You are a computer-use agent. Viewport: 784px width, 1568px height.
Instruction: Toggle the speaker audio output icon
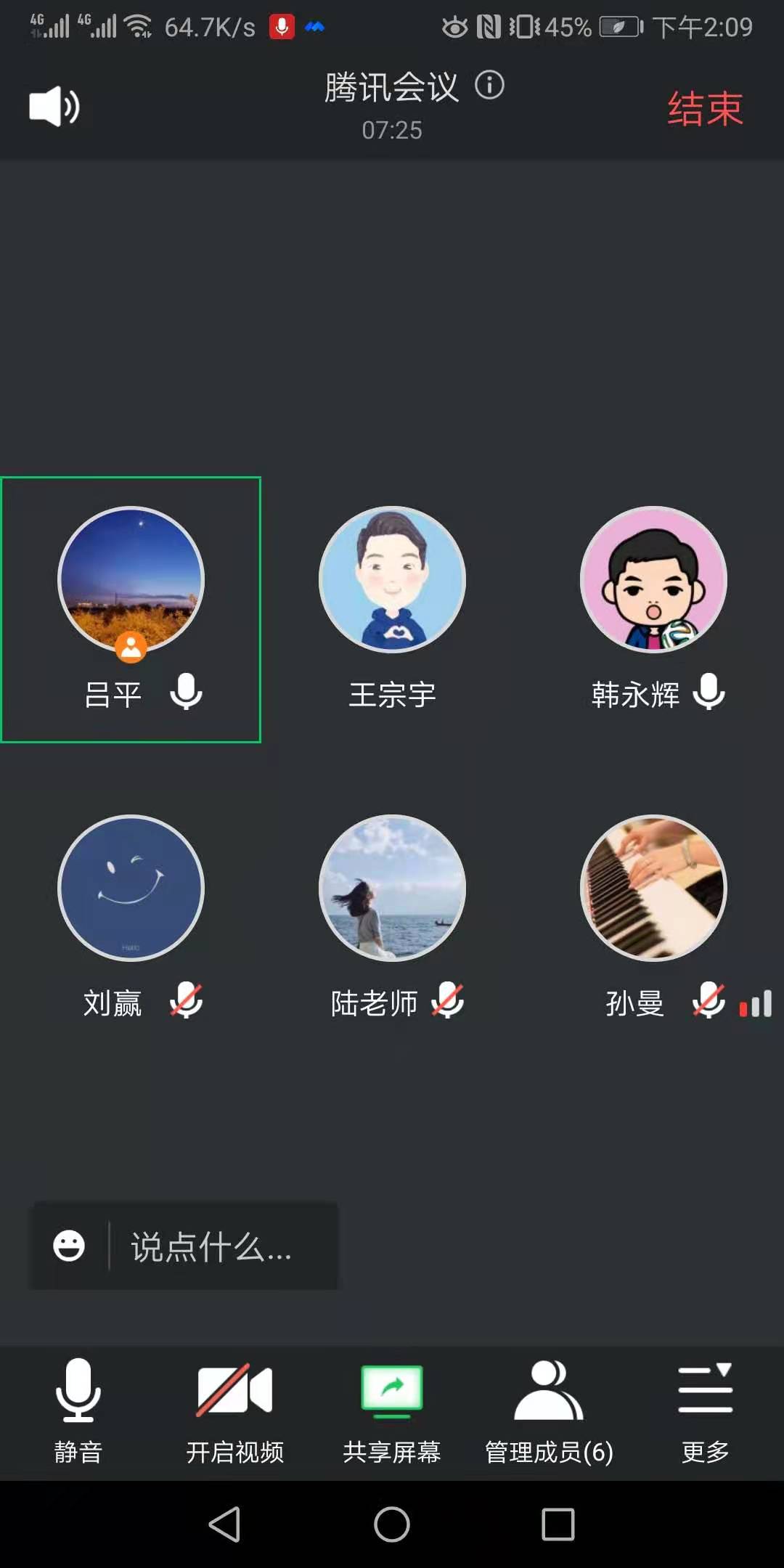tap(54, 107)
